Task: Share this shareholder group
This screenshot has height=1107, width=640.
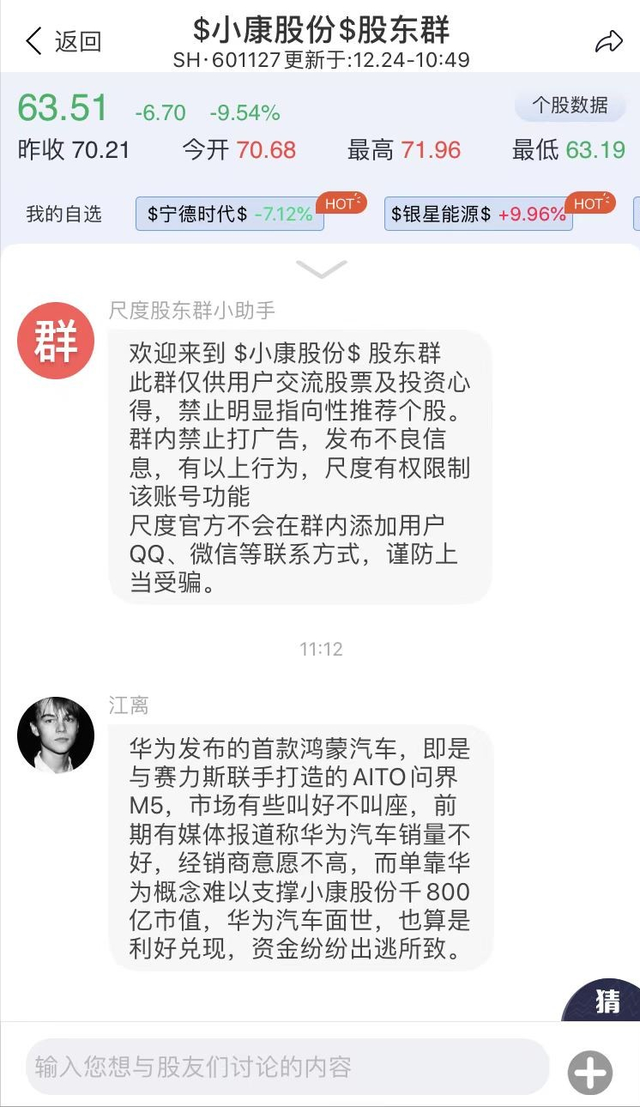Action: pos(608,41)
